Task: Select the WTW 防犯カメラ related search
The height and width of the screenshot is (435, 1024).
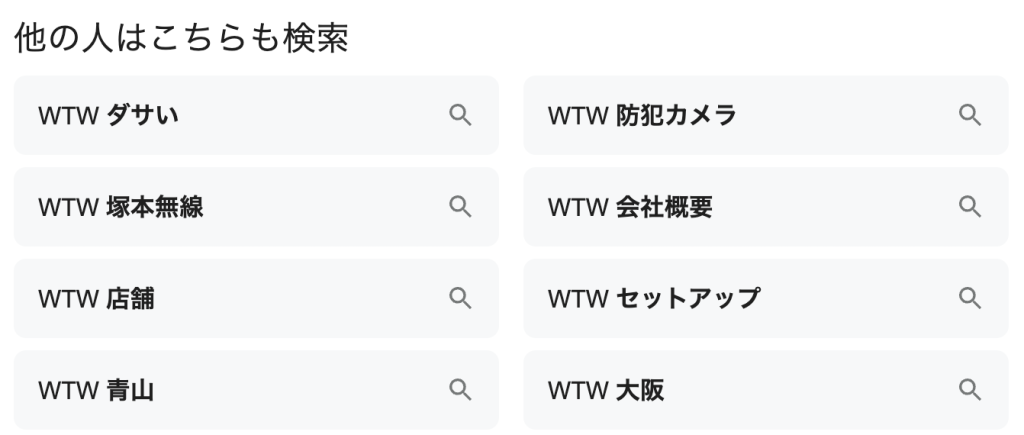Action: (x=765, y=115)
